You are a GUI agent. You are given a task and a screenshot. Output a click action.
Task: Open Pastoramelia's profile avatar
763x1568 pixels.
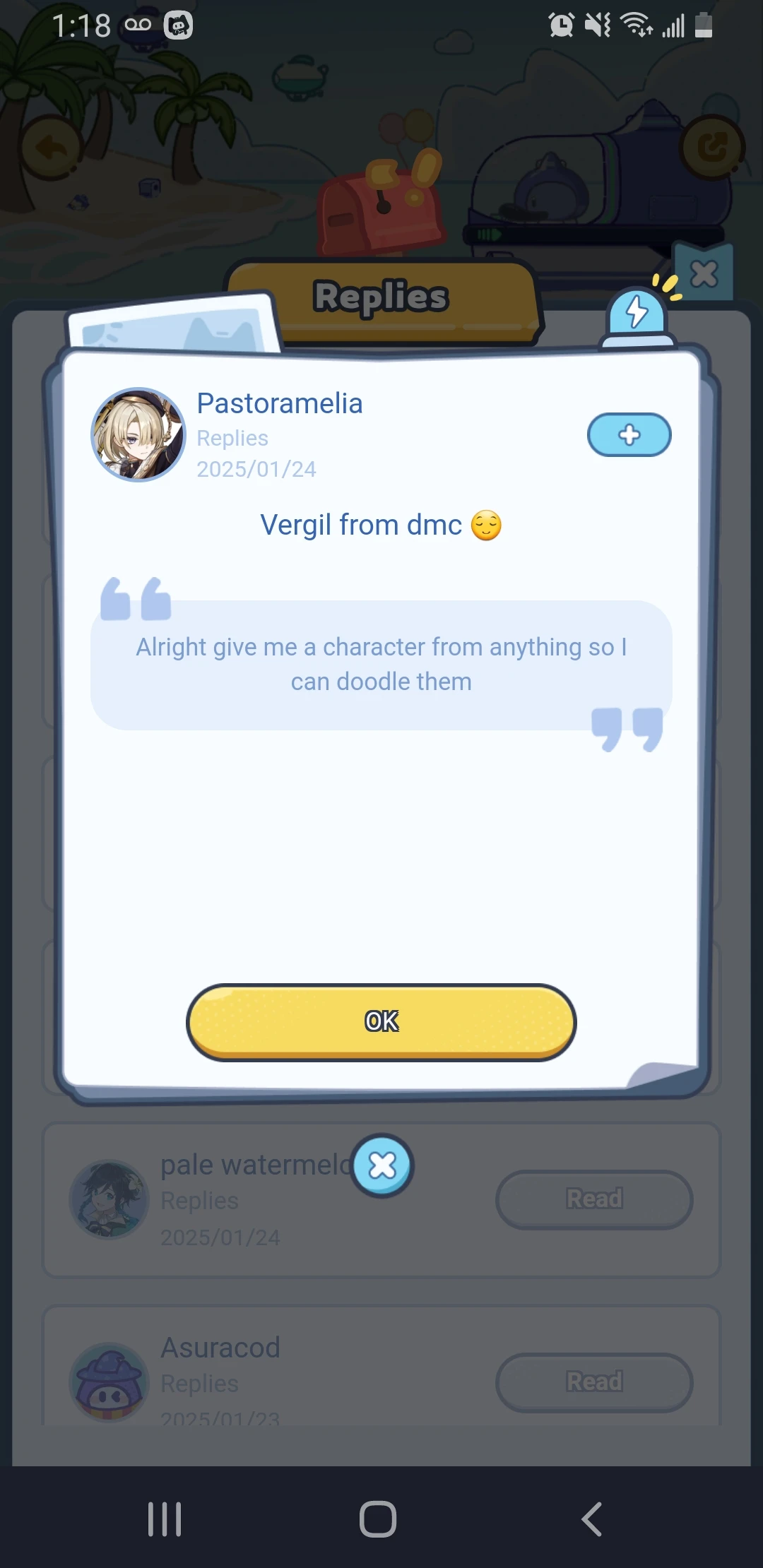point(138,434)
